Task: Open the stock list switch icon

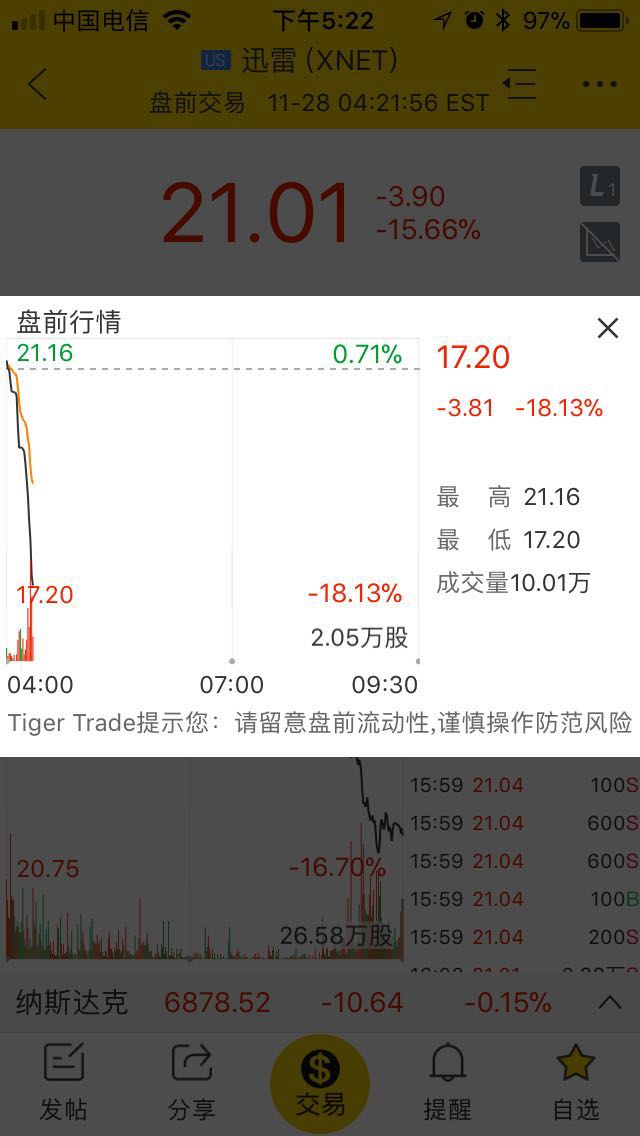Action: pos(520,84)
